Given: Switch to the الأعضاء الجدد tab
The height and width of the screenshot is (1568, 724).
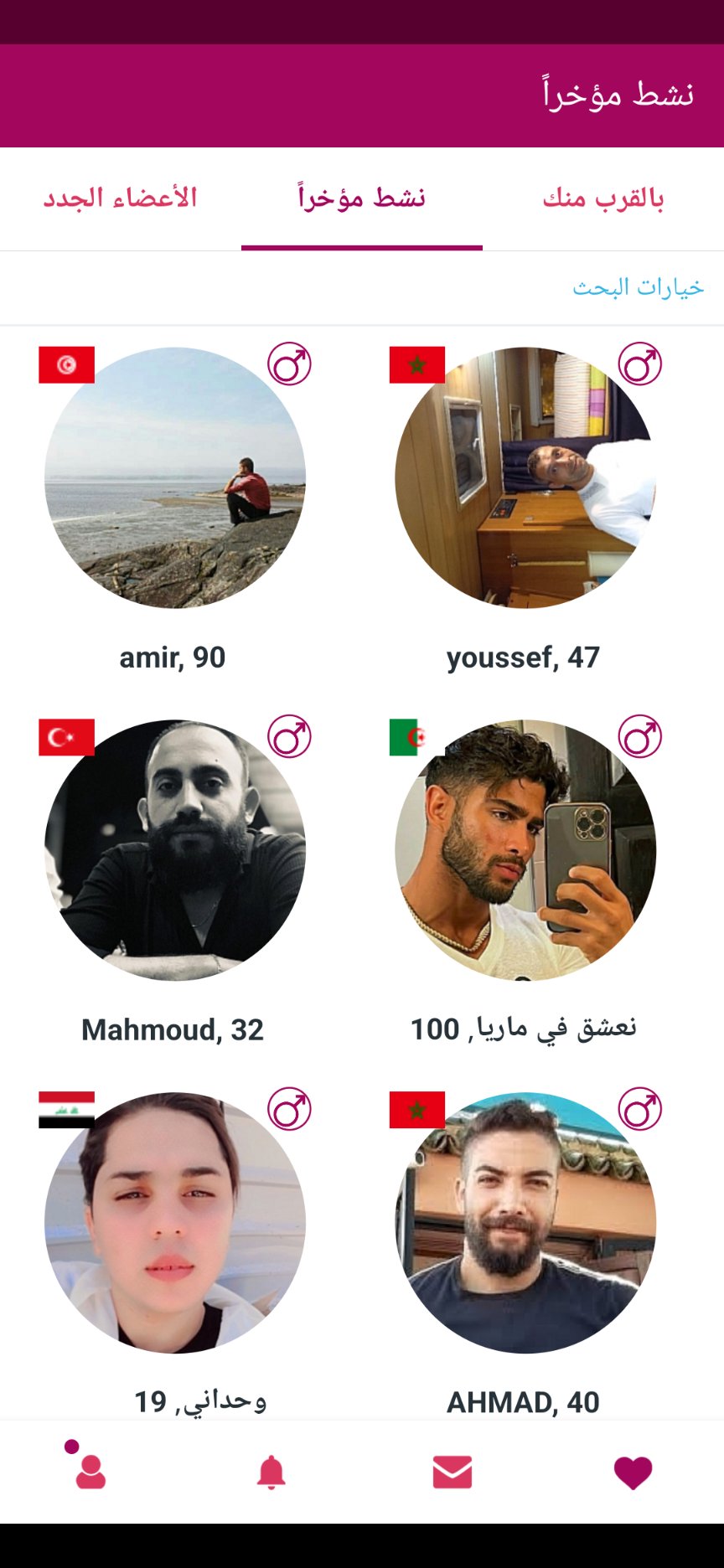Looking at the screenshot, I should 121,199.
